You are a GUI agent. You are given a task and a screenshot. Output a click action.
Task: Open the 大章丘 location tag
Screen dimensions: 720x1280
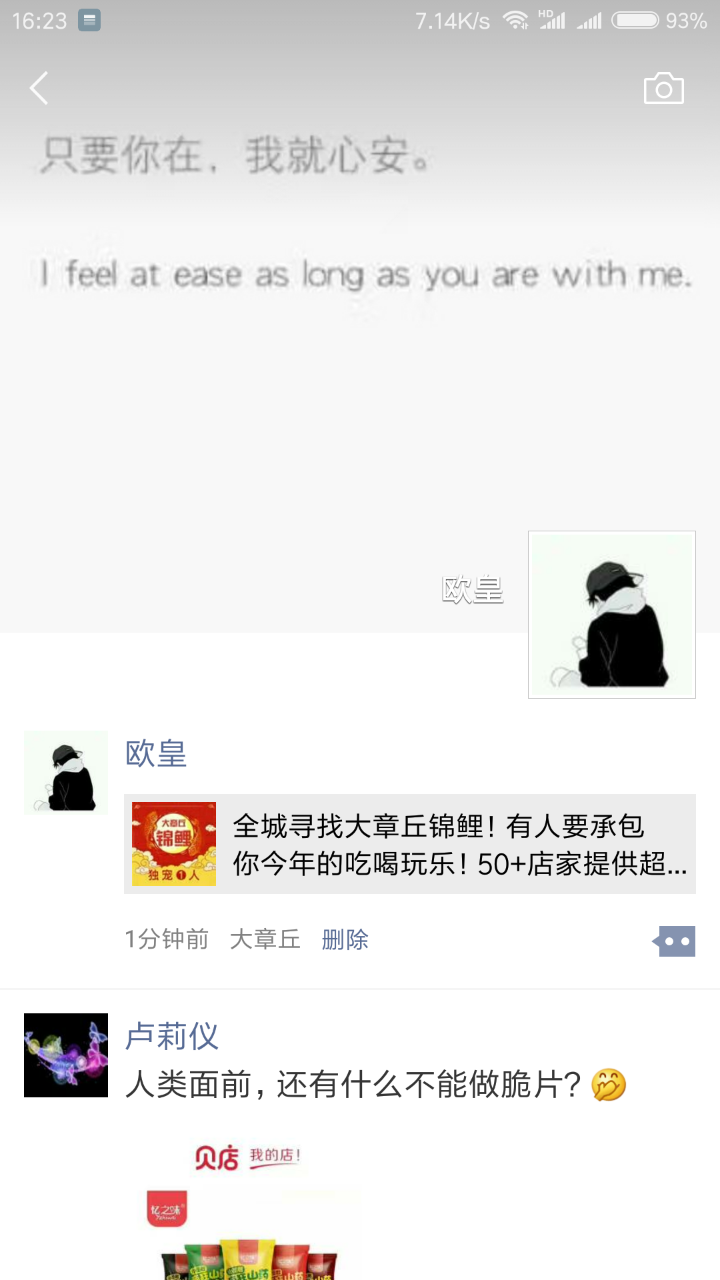click(265, 940)
